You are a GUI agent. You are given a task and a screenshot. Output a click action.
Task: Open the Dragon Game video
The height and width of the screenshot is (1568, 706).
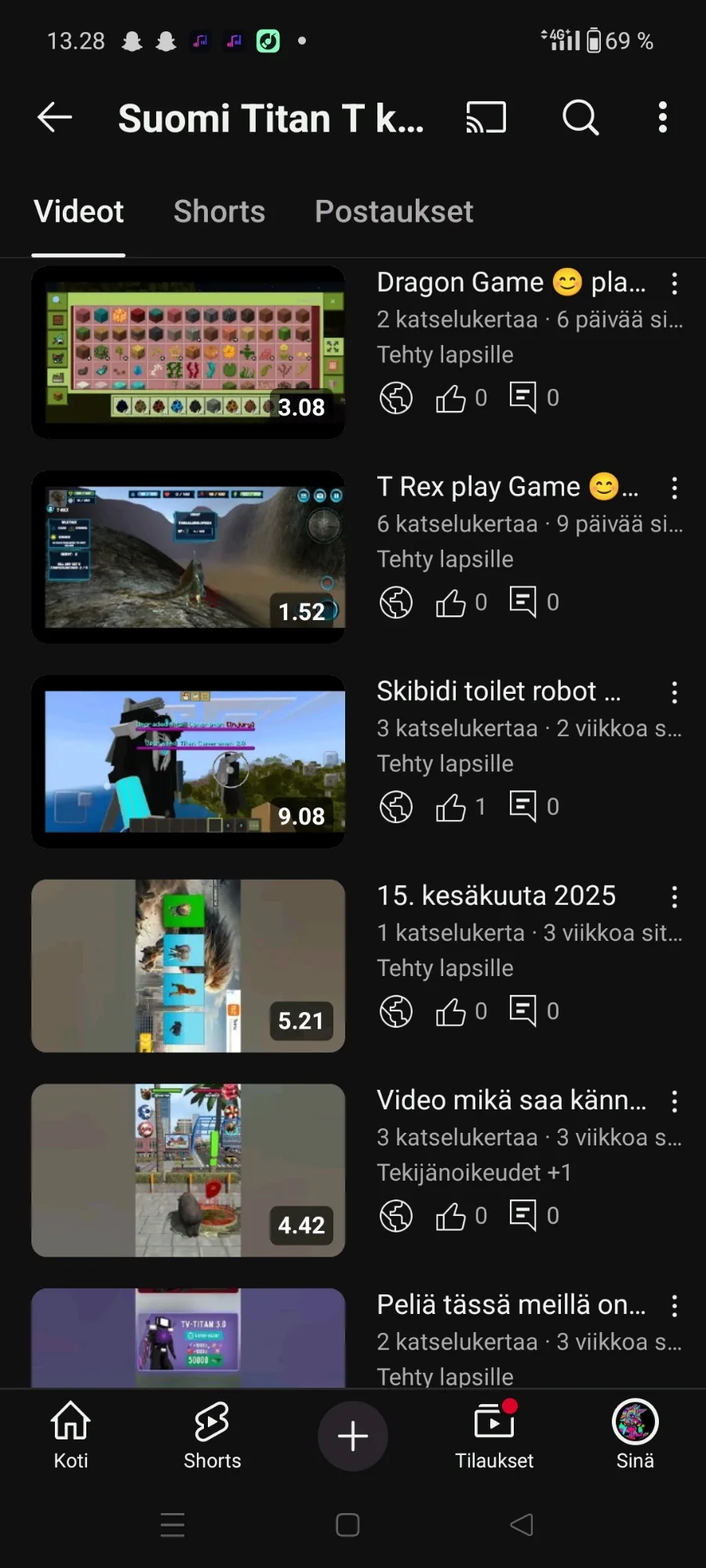(188, 352)
